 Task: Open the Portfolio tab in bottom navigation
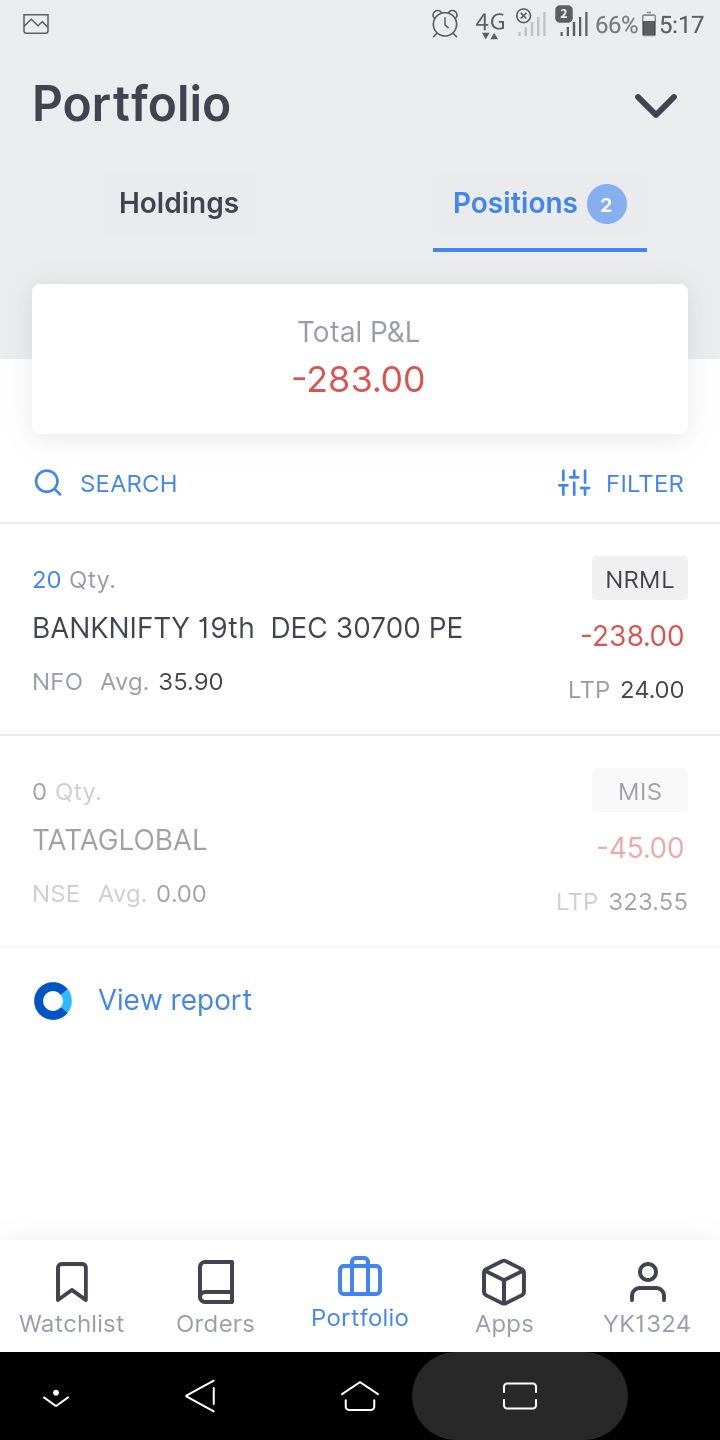click(360, 1295)
